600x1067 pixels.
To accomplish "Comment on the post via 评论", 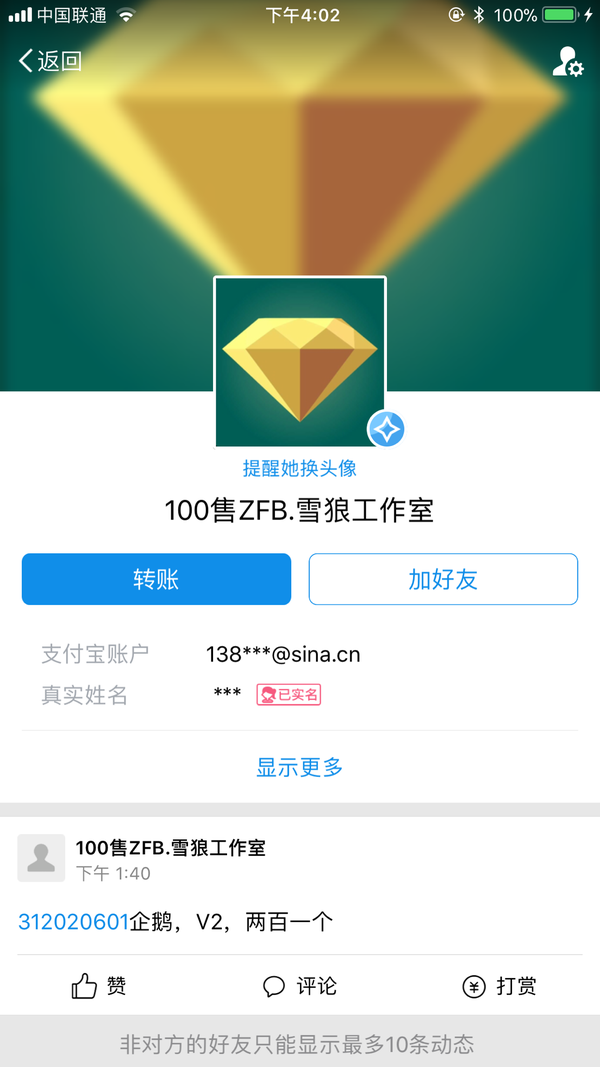I will pyautogui.click(x=300, y=987).
